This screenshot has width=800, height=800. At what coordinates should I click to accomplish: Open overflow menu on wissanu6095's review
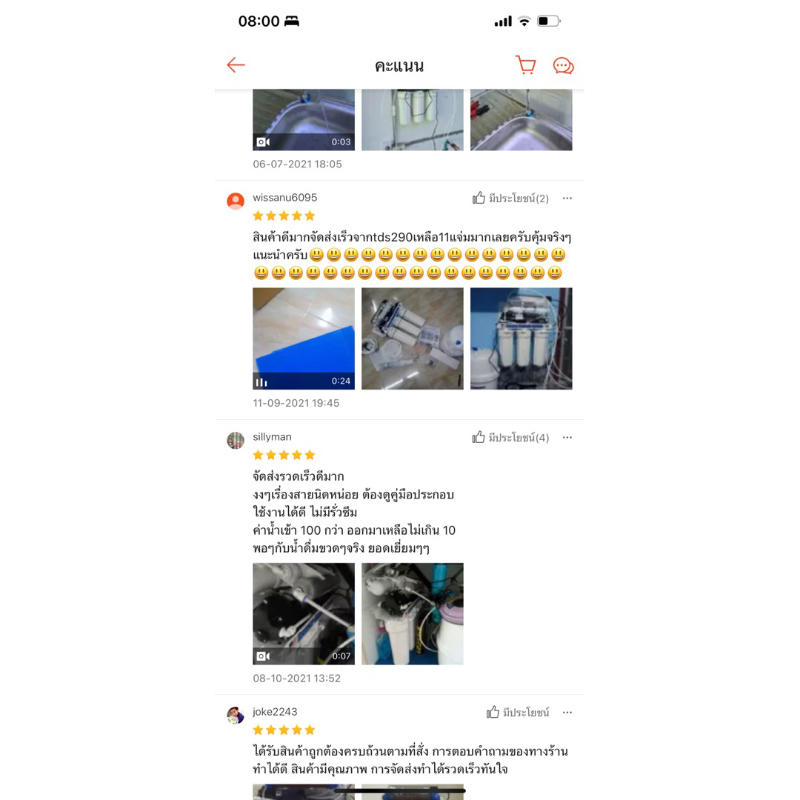coord(568,198)
